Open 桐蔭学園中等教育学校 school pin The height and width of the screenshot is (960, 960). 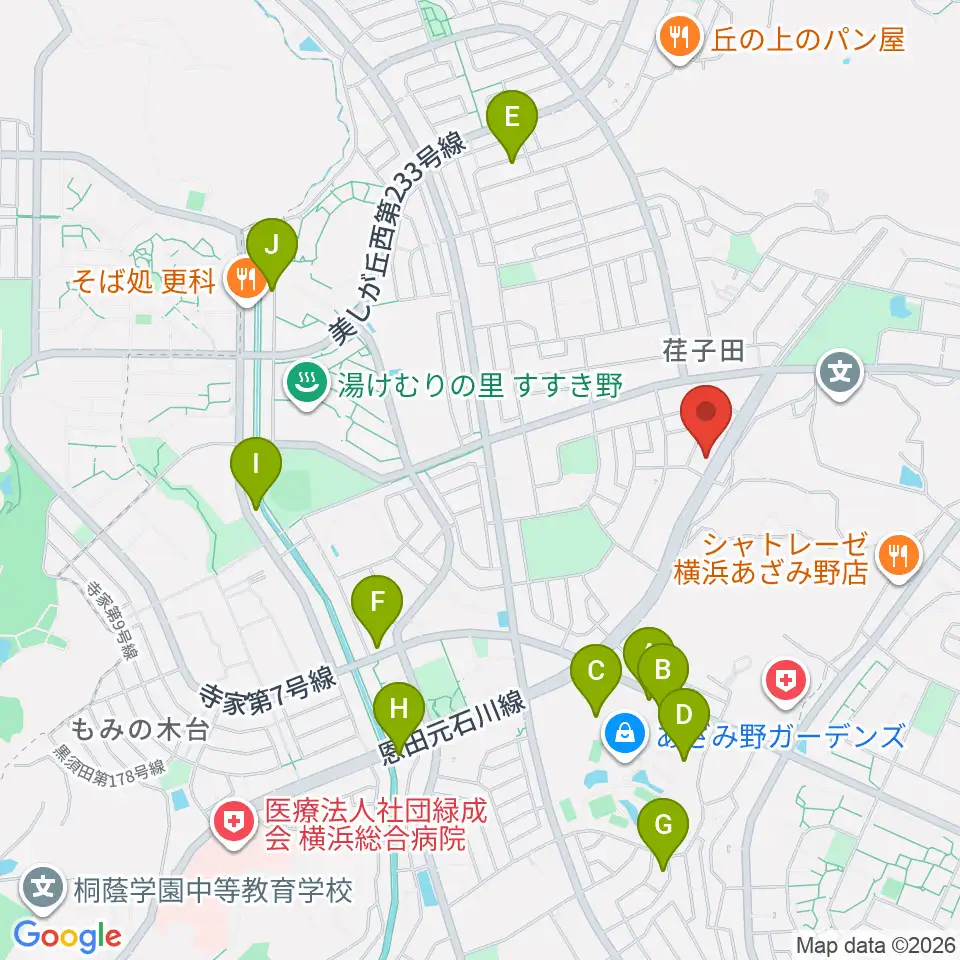(43, 890)
